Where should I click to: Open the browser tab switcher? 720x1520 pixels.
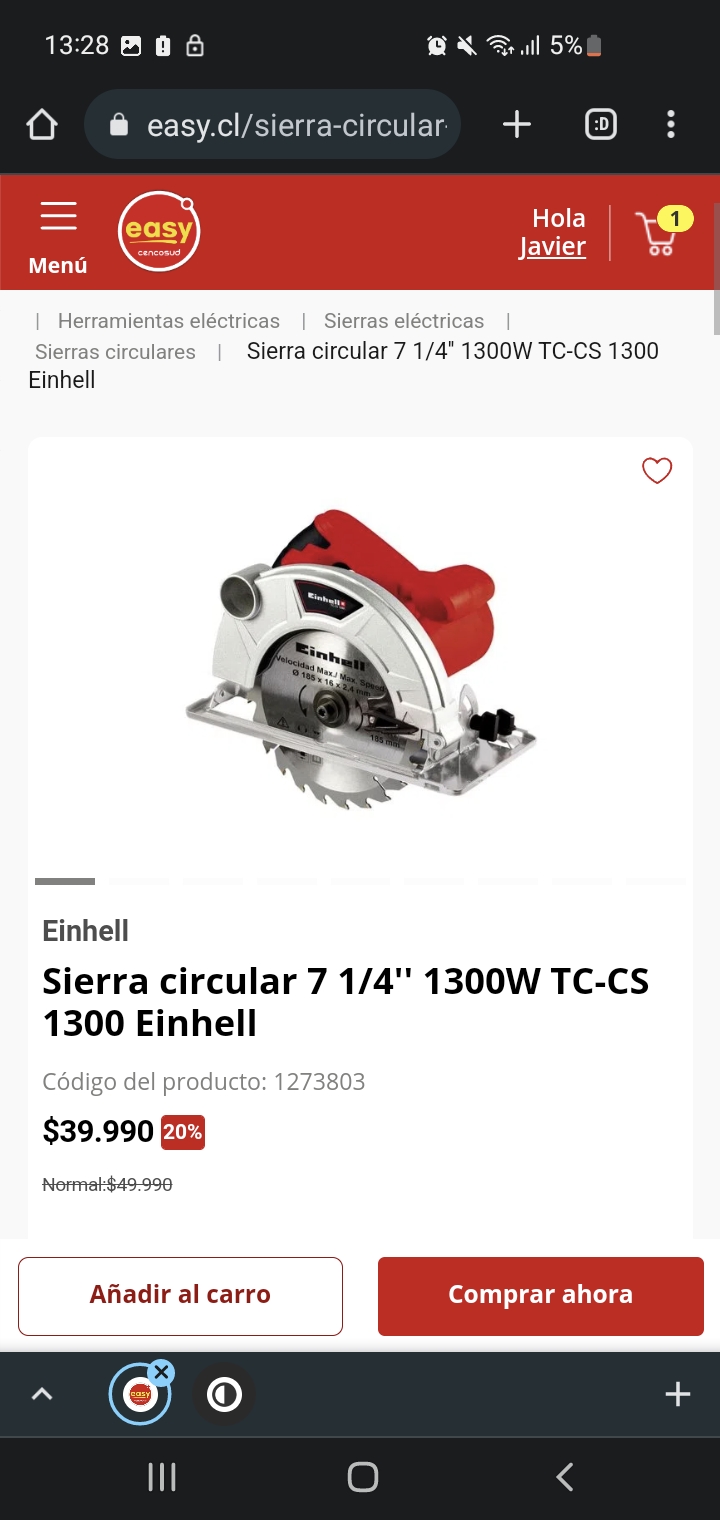click(601, 125)
